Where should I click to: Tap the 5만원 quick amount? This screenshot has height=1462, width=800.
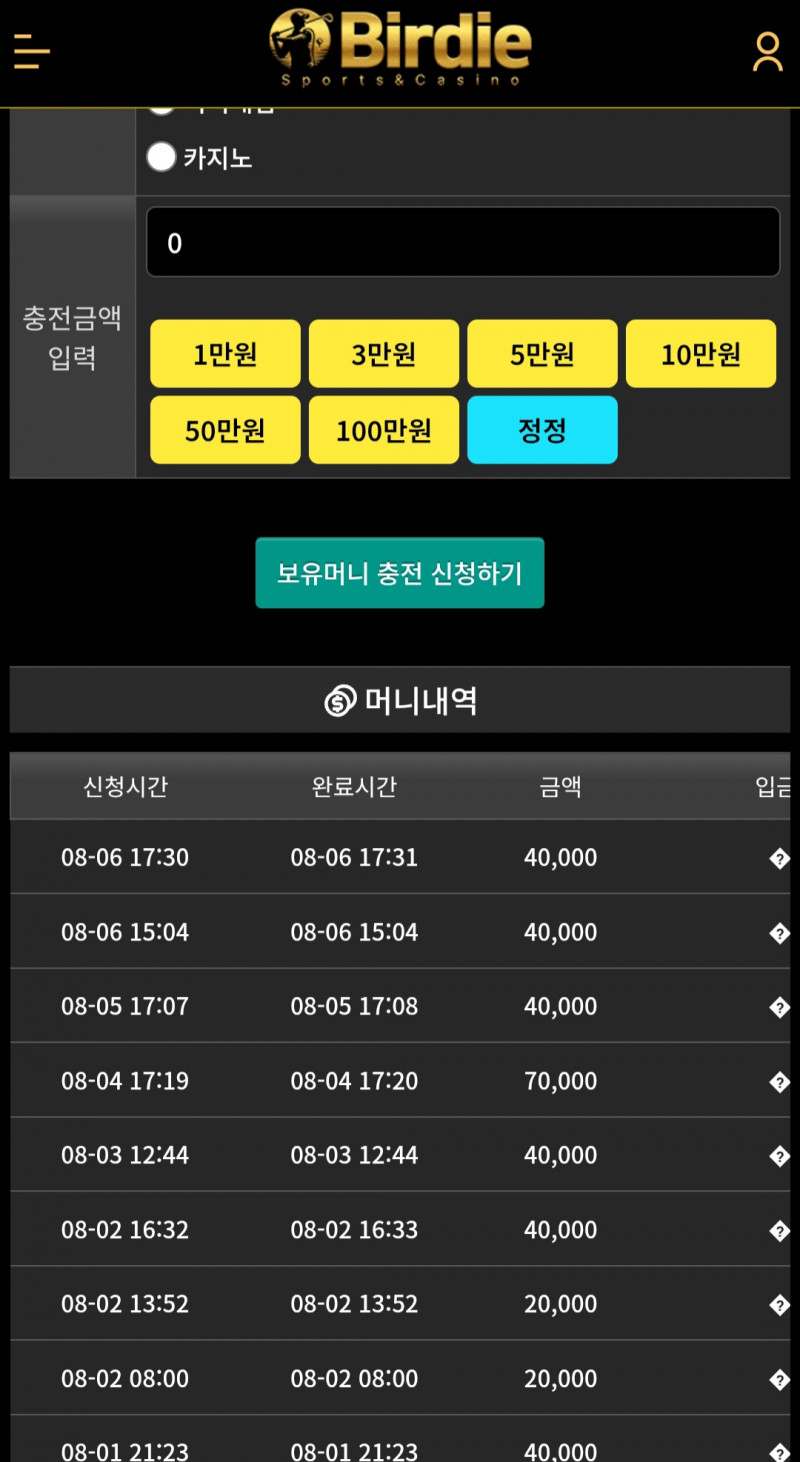click(x=542, y=354)
